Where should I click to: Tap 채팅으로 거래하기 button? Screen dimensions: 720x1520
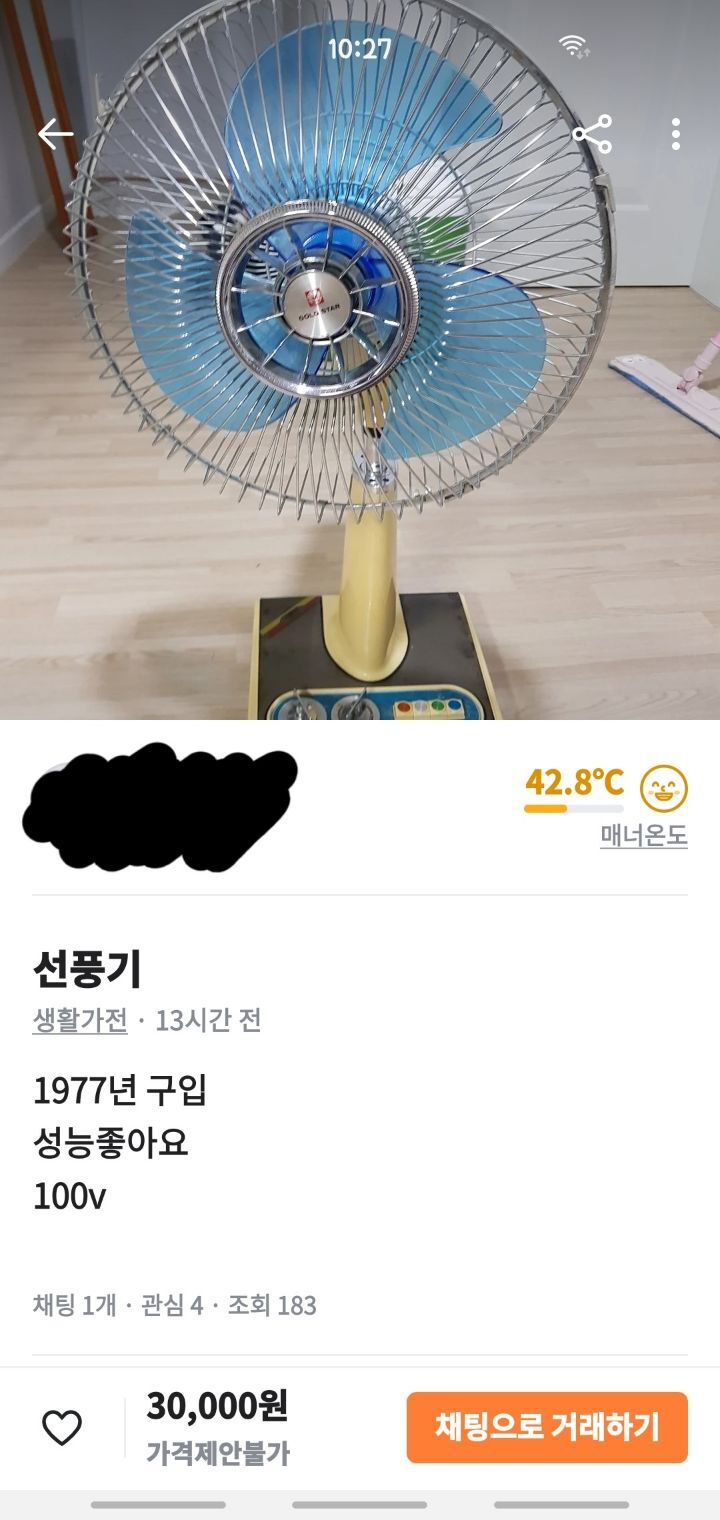547,1428
